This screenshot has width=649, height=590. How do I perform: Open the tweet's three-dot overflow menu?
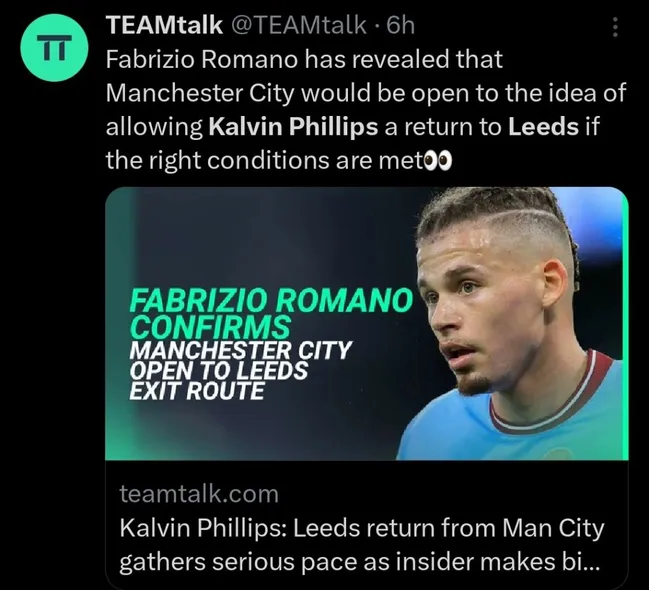click(x=614, y=28)
